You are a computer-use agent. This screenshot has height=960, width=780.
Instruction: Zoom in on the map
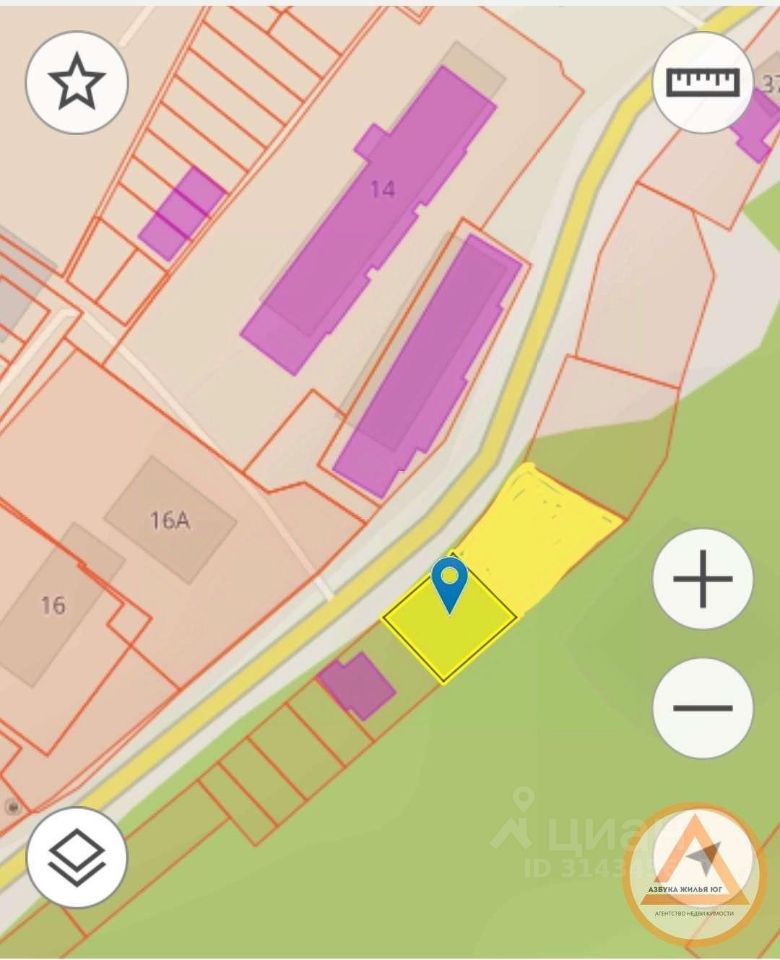pyautogui.click(x=702, y=579)
